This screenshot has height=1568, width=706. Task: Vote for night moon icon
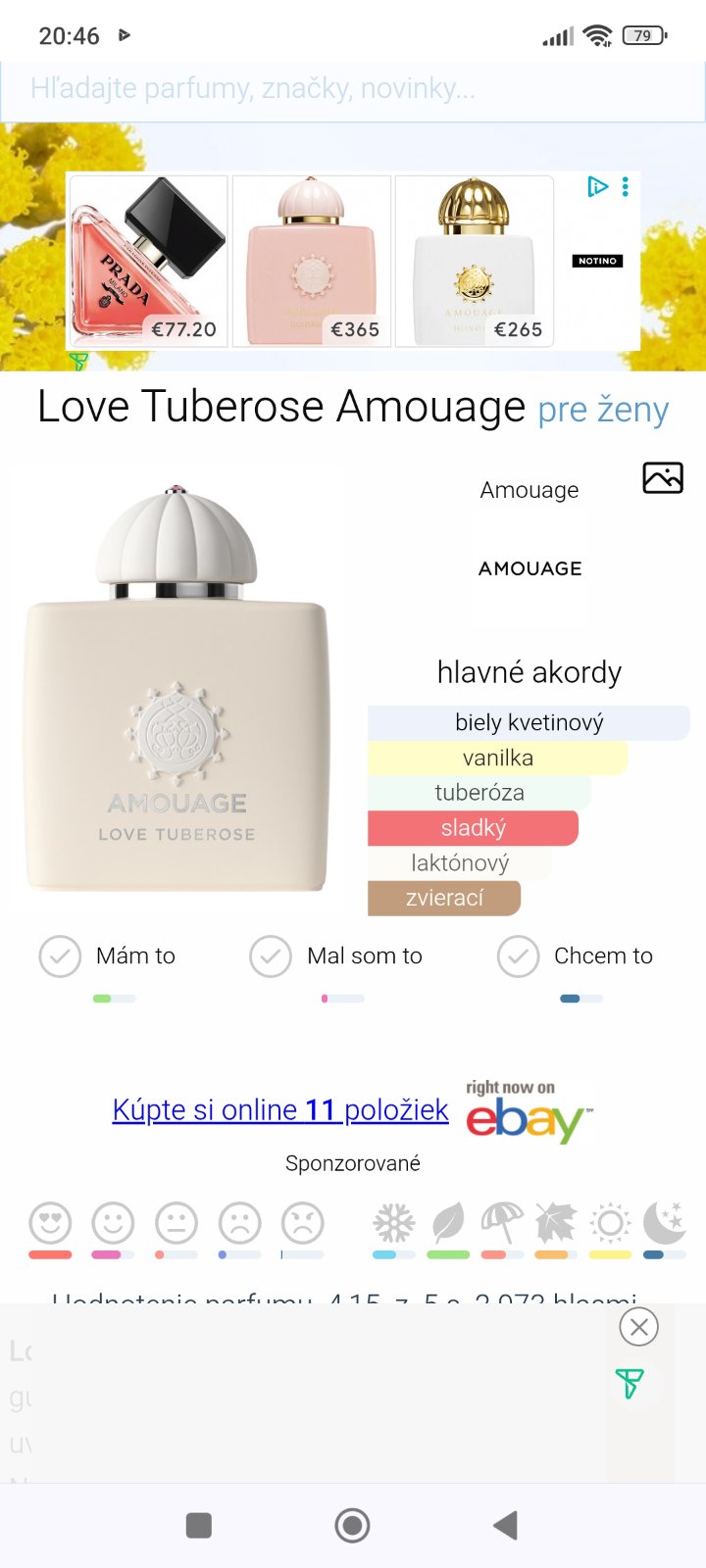[664, 1223]
